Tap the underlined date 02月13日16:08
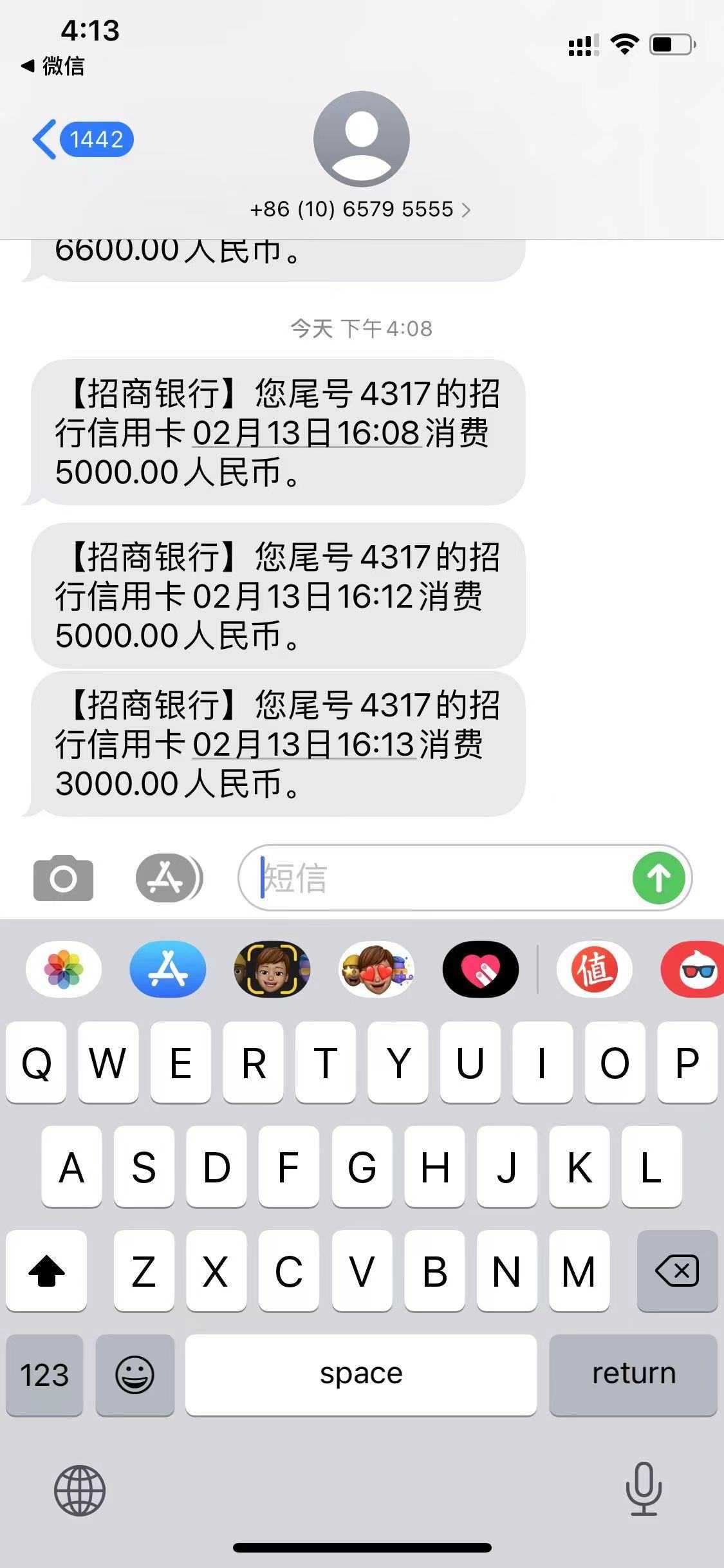Viewport: 724px width, 1568px height. click(306, 433)
